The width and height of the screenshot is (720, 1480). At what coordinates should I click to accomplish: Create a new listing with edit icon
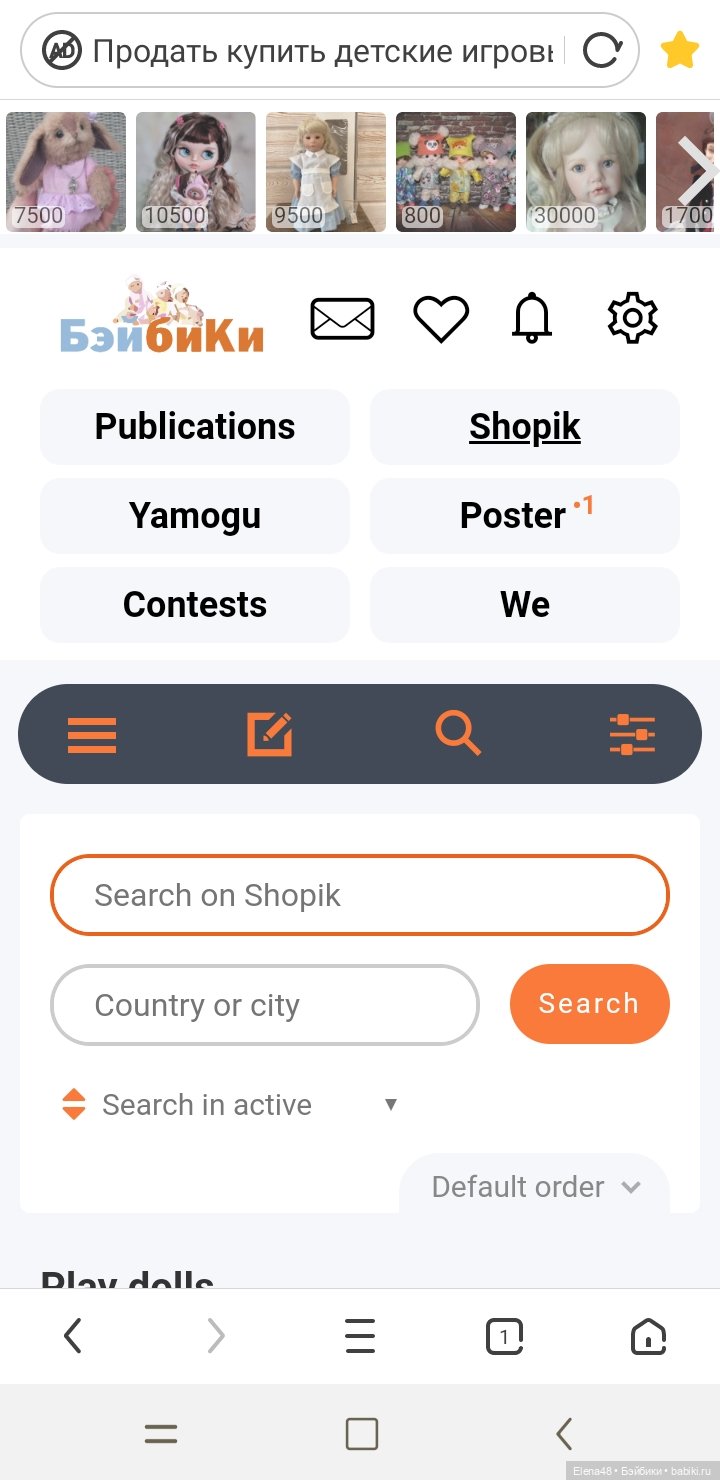click(270, 735)
